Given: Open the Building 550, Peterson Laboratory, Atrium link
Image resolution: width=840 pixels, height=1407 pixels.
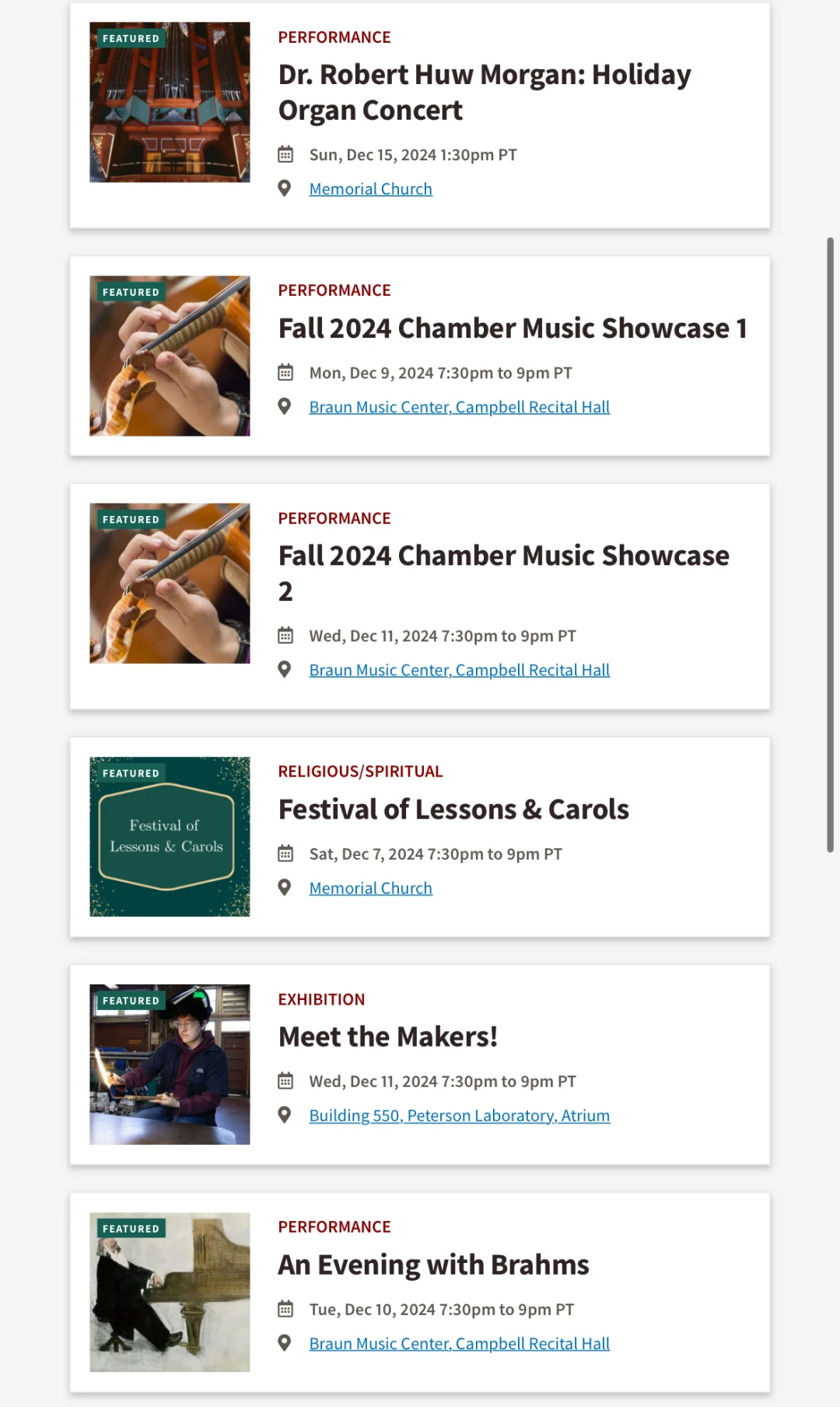Looking at the screenshot, I should (459, 1114).
